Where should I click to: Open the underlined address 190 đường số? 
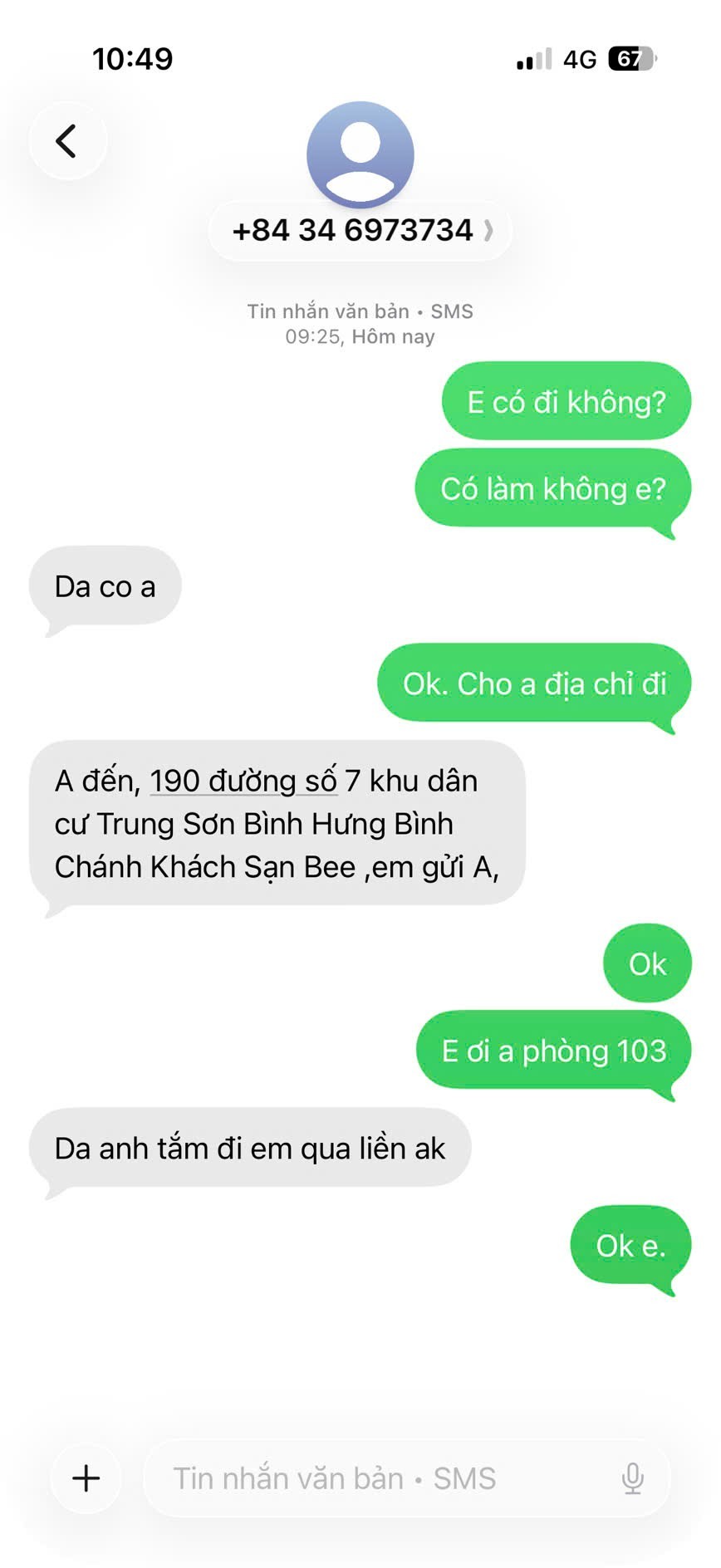click(x=243, y=782)
